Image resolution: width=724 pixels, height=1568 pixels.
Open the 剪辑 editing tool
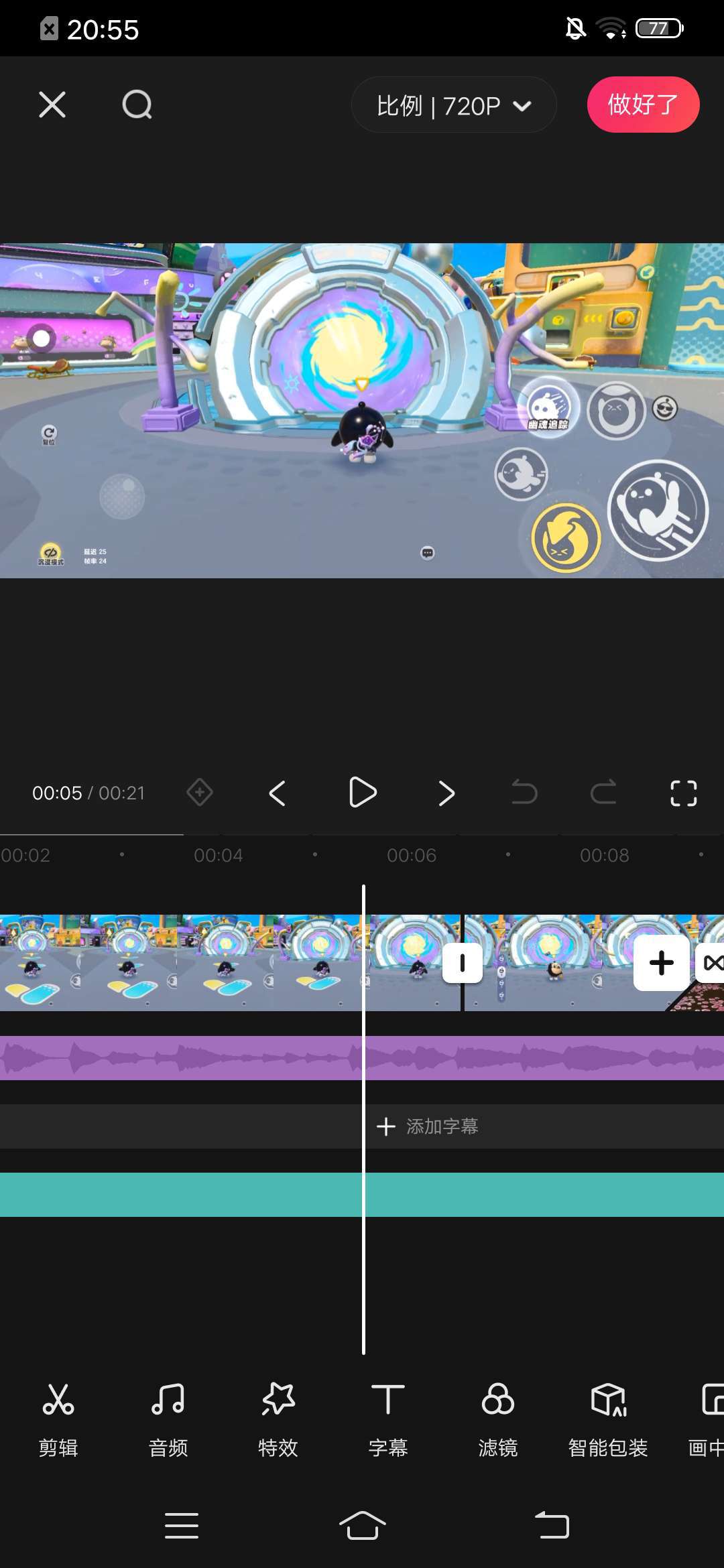pyautogui.click(x=58, y=1418)
